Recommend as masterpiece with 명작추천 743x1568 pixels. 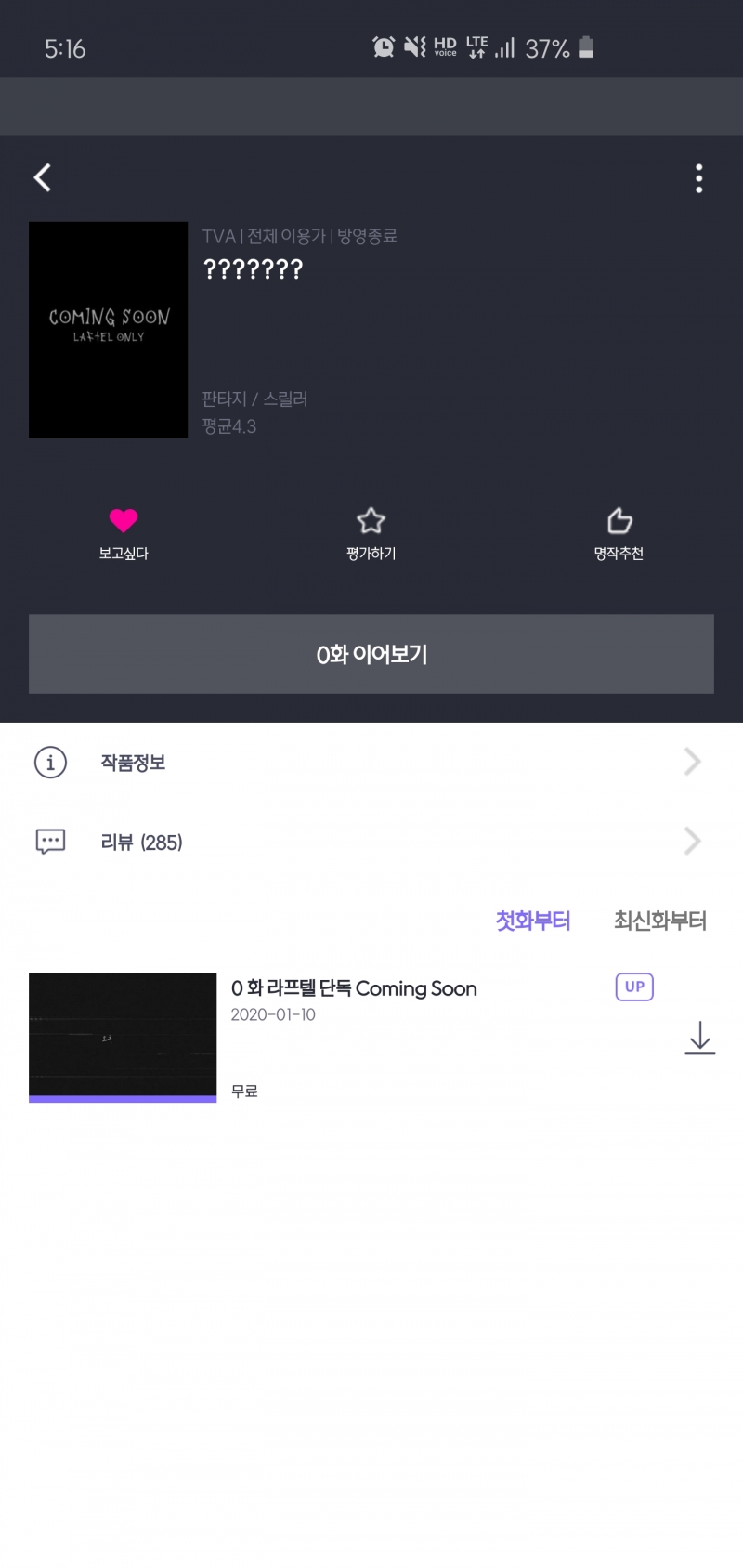(x=619, y=532)
